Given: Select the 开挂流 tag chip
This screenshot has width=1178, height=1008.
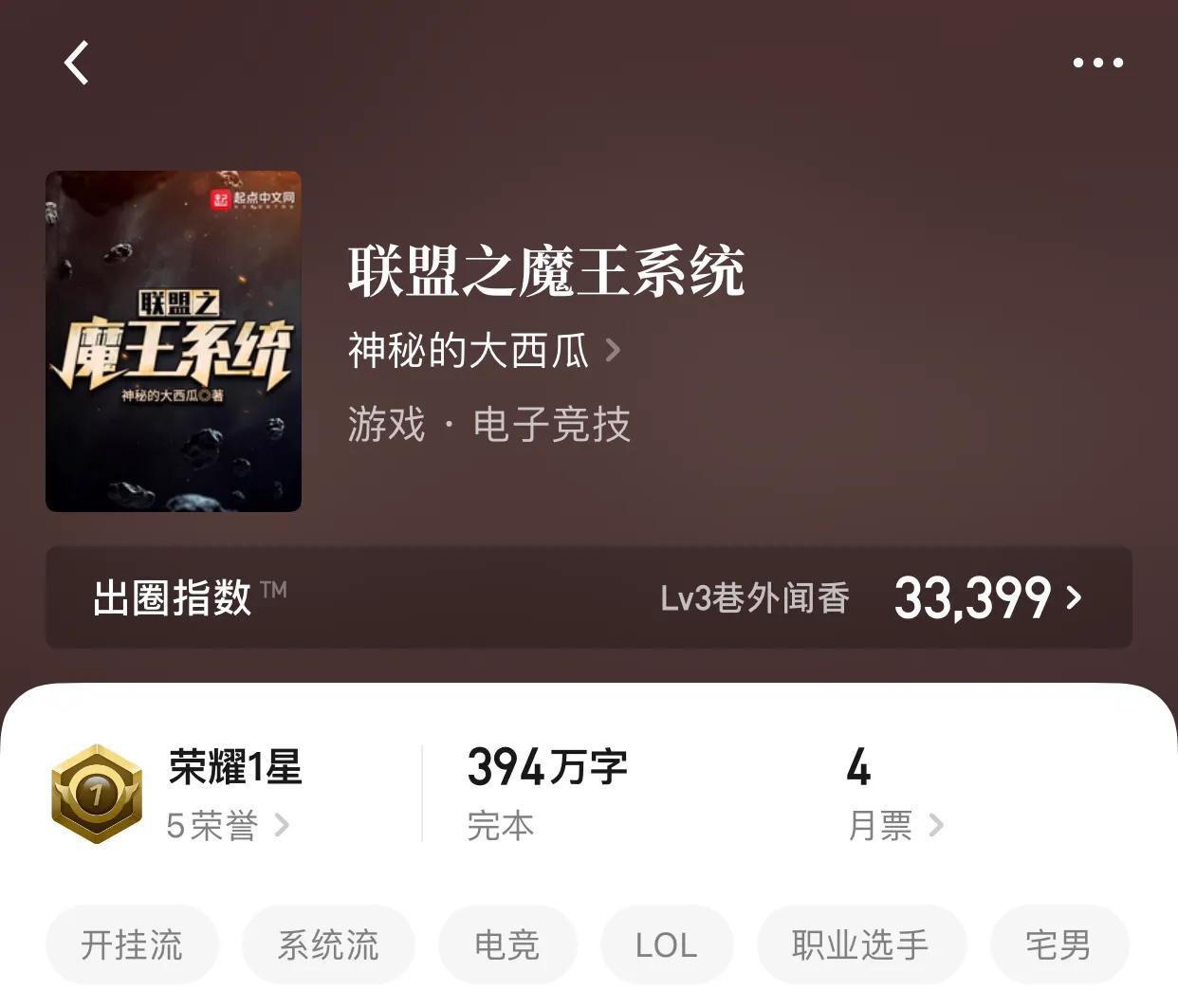Looking at the screenshot, I should pyautogui.click(x=132, y=944).
